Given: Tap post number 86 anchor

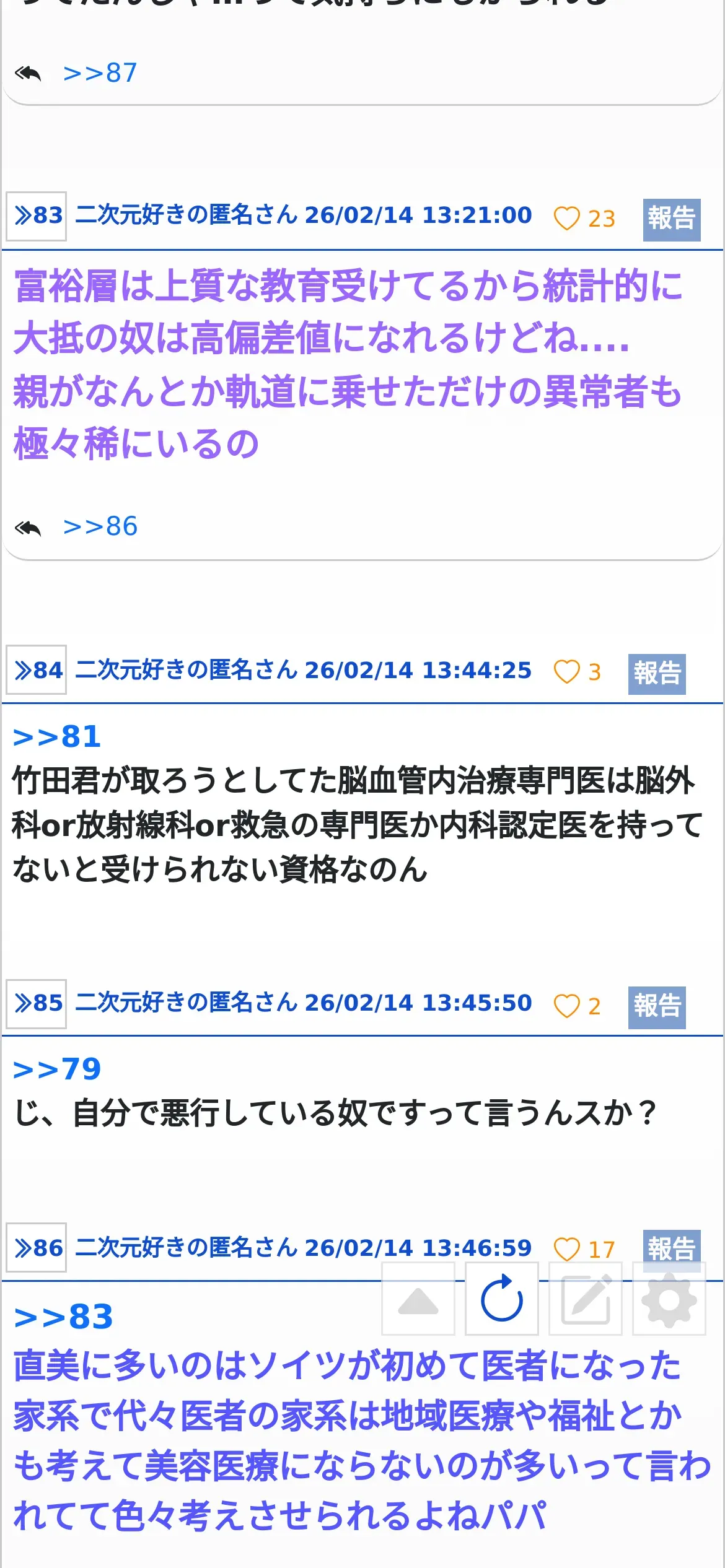Looking at the screenshot, I should [x=37, y=1248].
